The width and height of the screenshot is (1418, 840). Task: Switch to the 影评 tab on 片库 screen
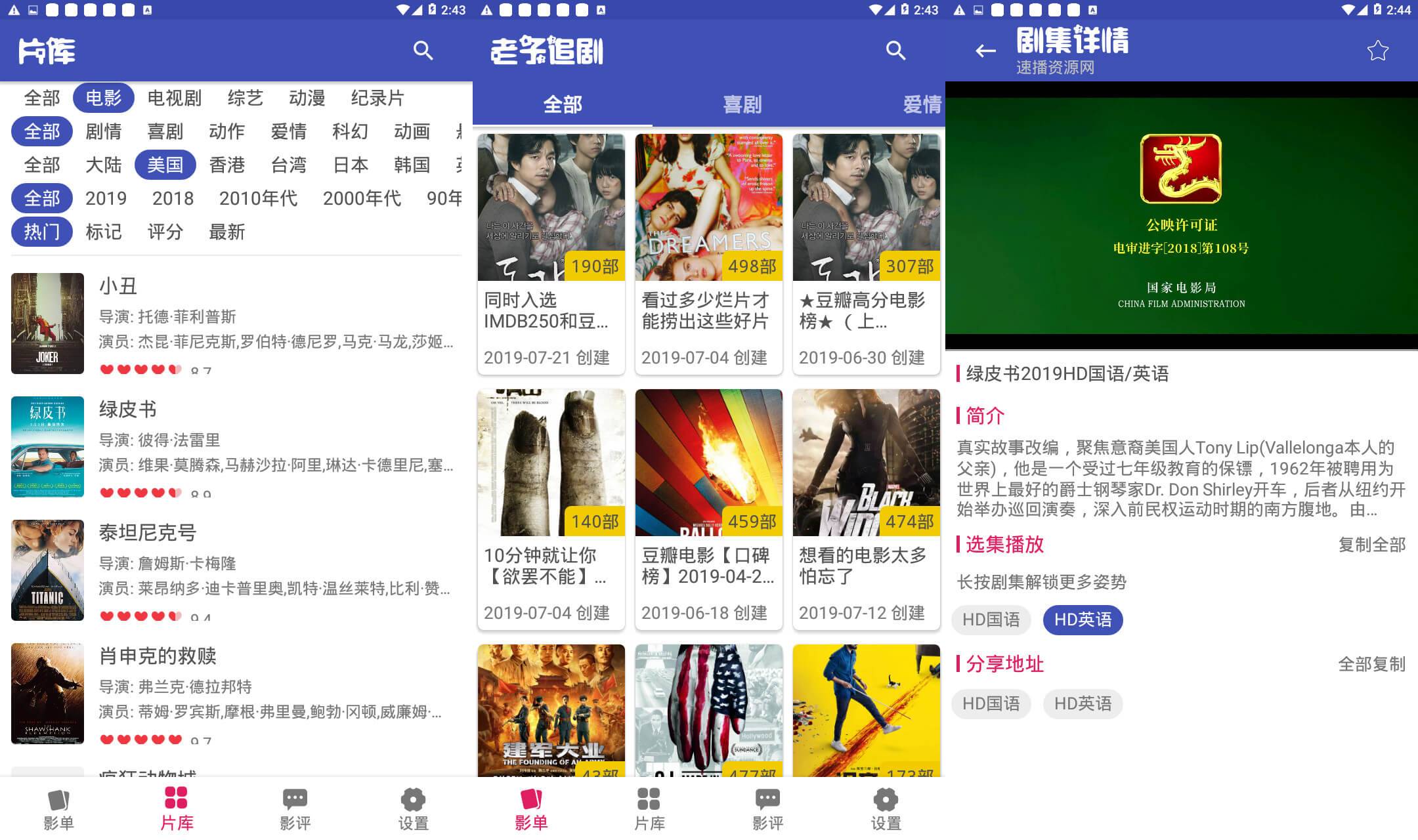pyautogui.click(x=295, y=808)
